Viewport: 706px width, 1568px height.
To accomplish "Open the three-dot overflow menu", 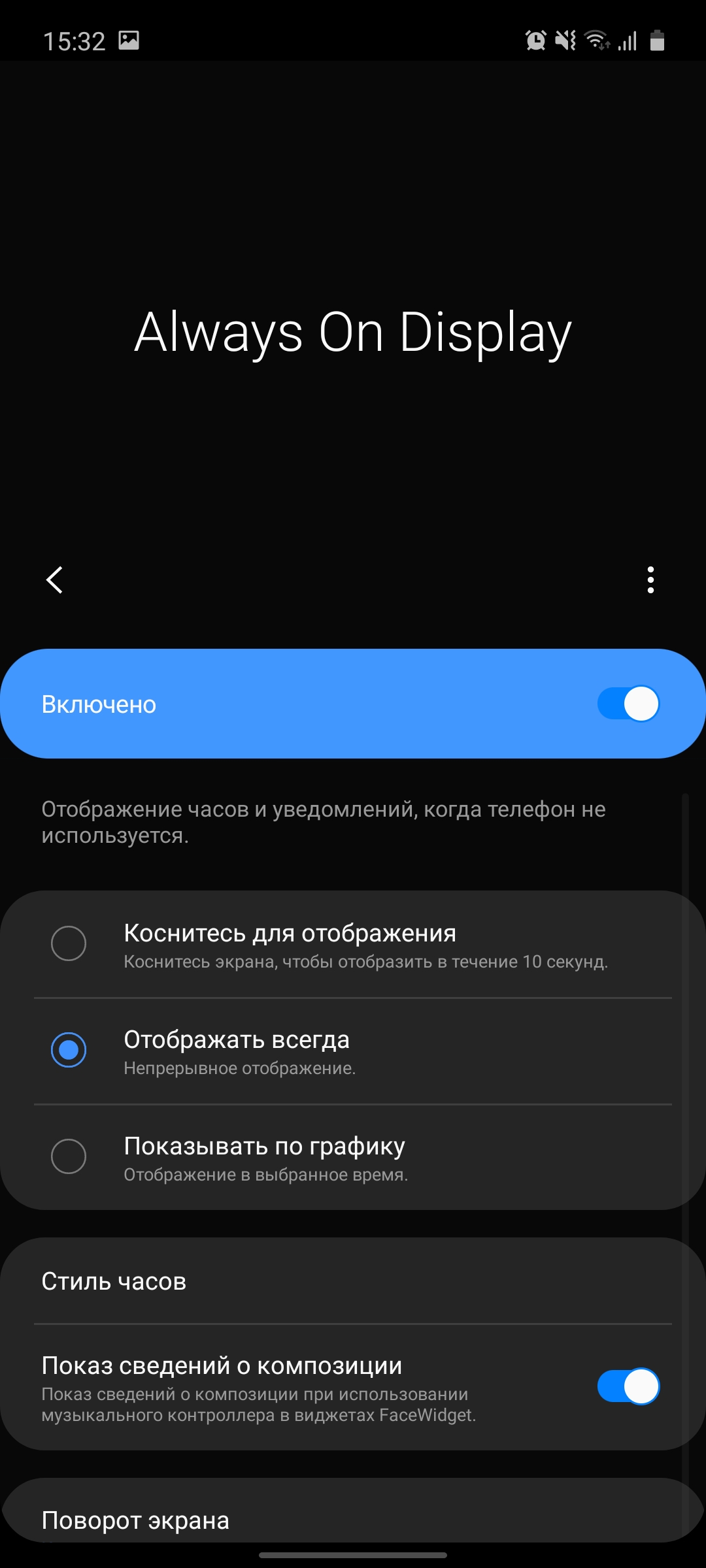I will pos(650,580).
